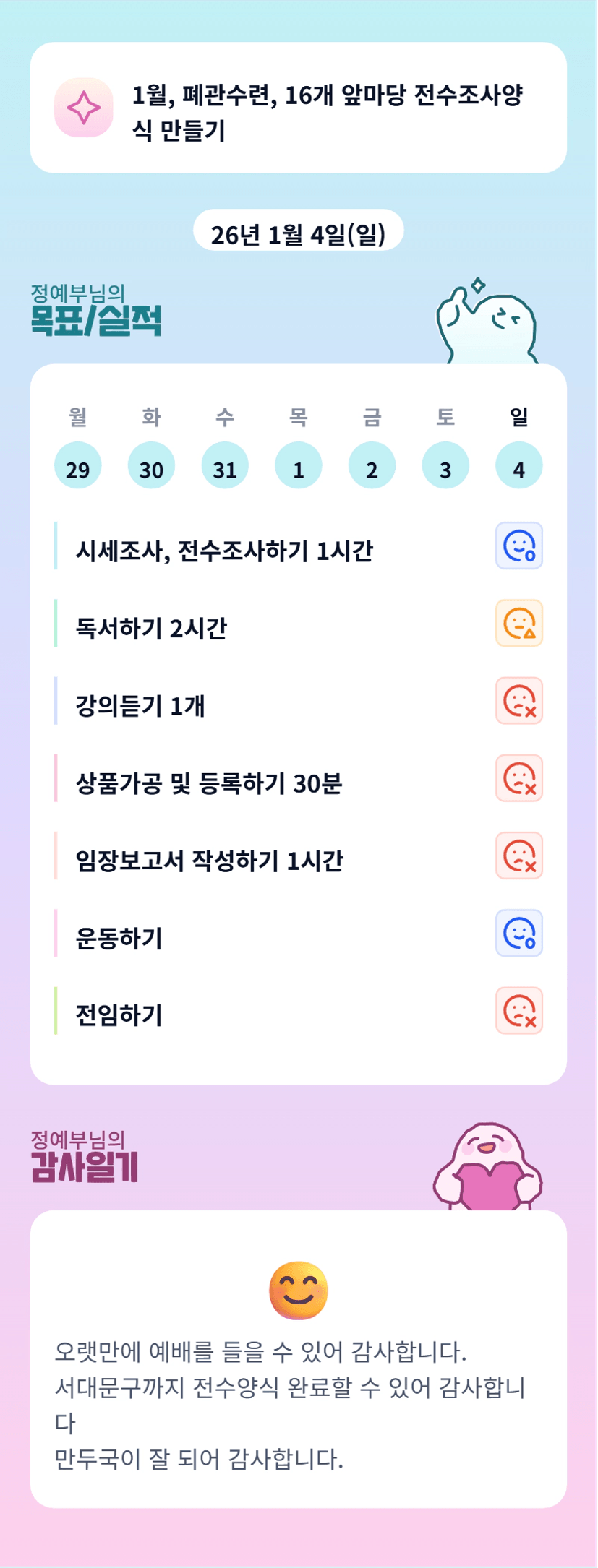Tap the status face for 시세조사, 전수조사하기 1시간

[519, 546]
